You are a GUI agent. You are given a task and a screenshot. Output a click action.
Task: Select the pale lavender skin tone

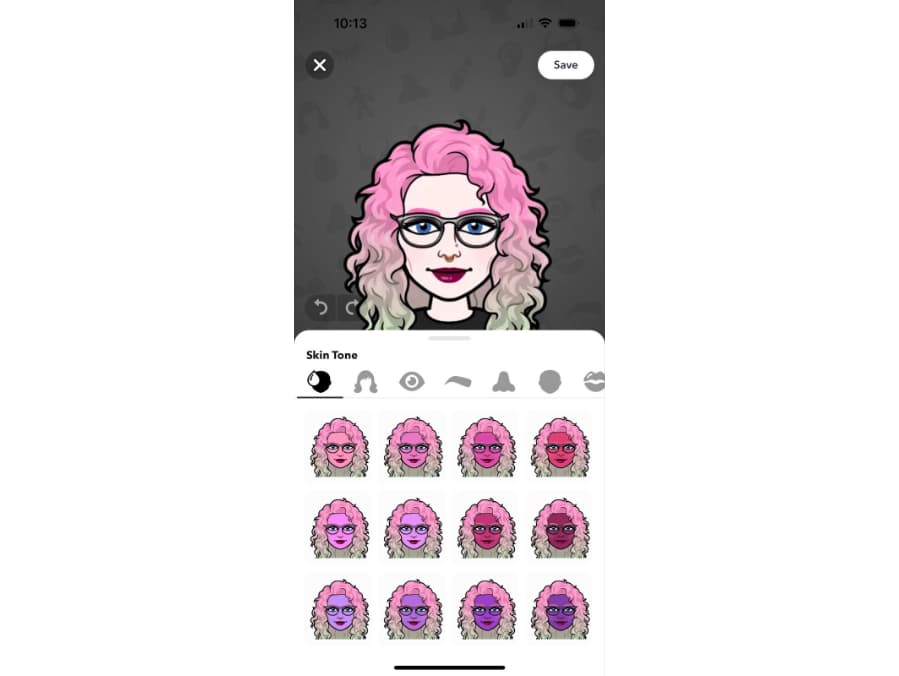(338, 608)
